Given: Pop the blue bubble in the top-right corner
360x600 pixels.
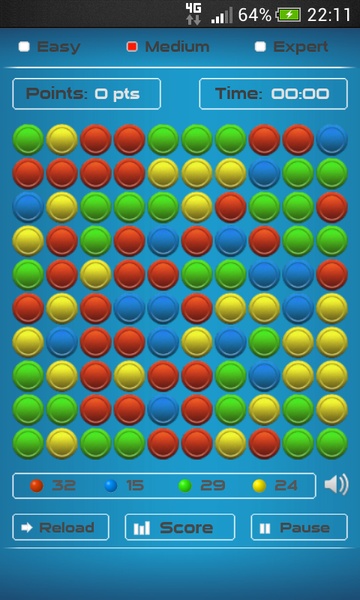Looking at the screenshot, I should [x=332, y=139].
